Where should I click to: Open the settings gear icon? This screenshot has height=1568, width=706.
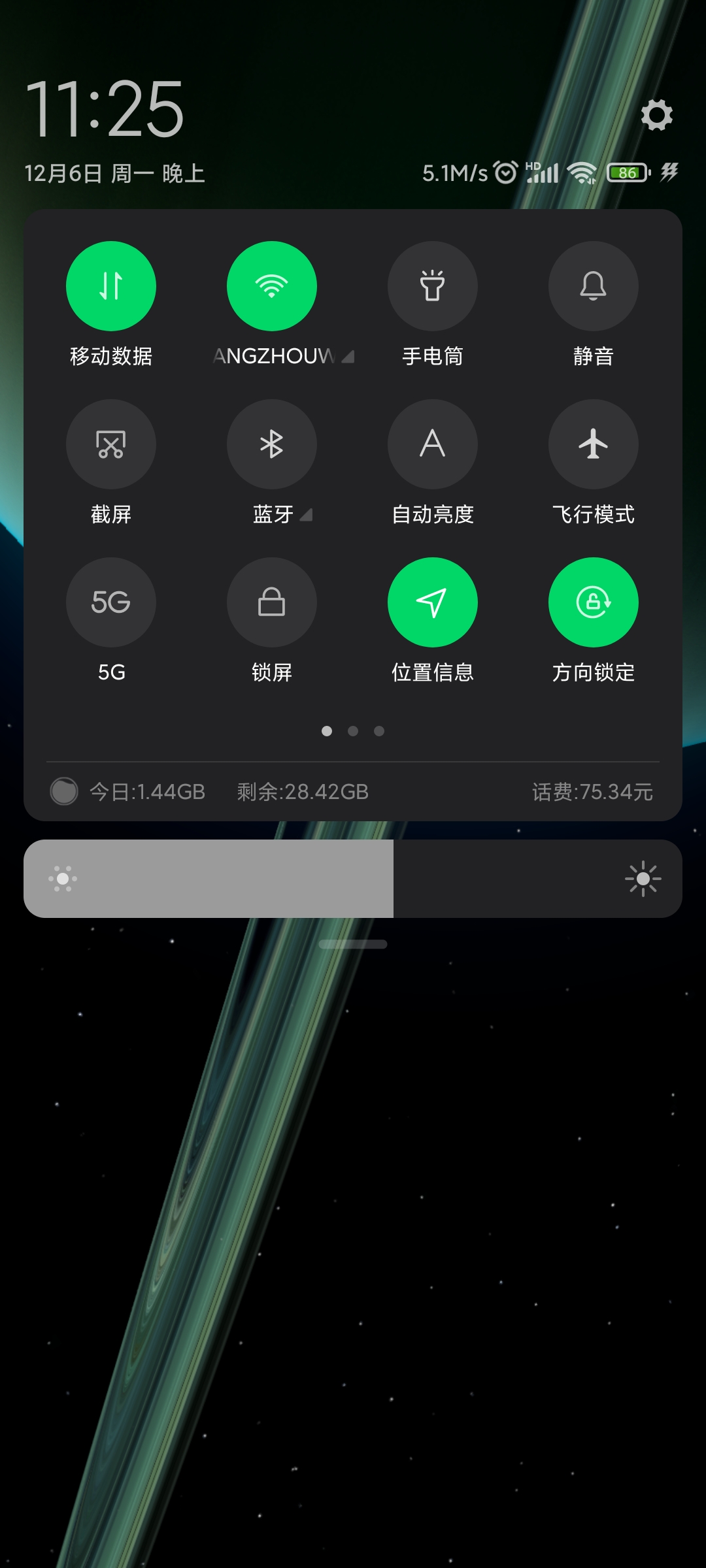(x=656, y=116)
